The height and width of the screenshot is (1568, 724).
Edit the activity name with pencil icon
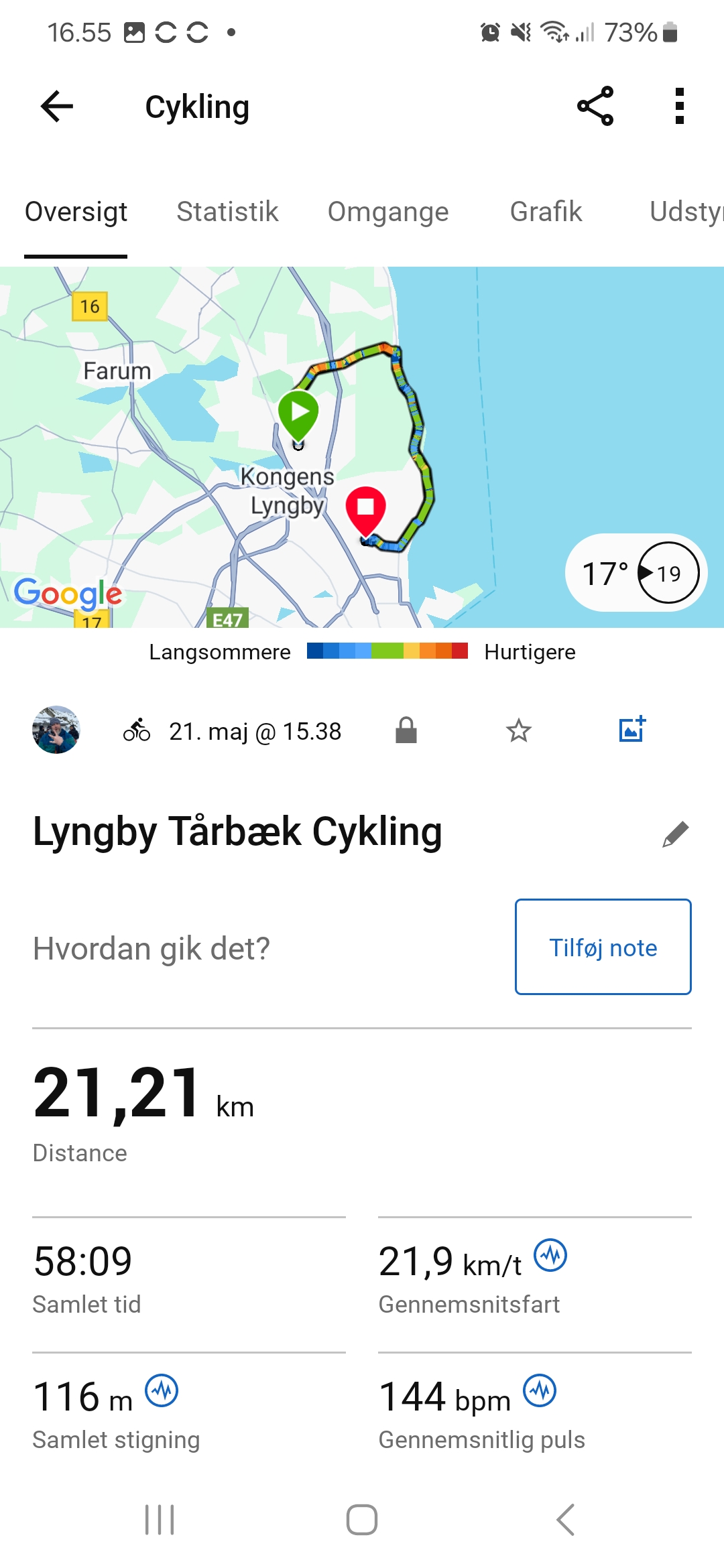point(675,834)
